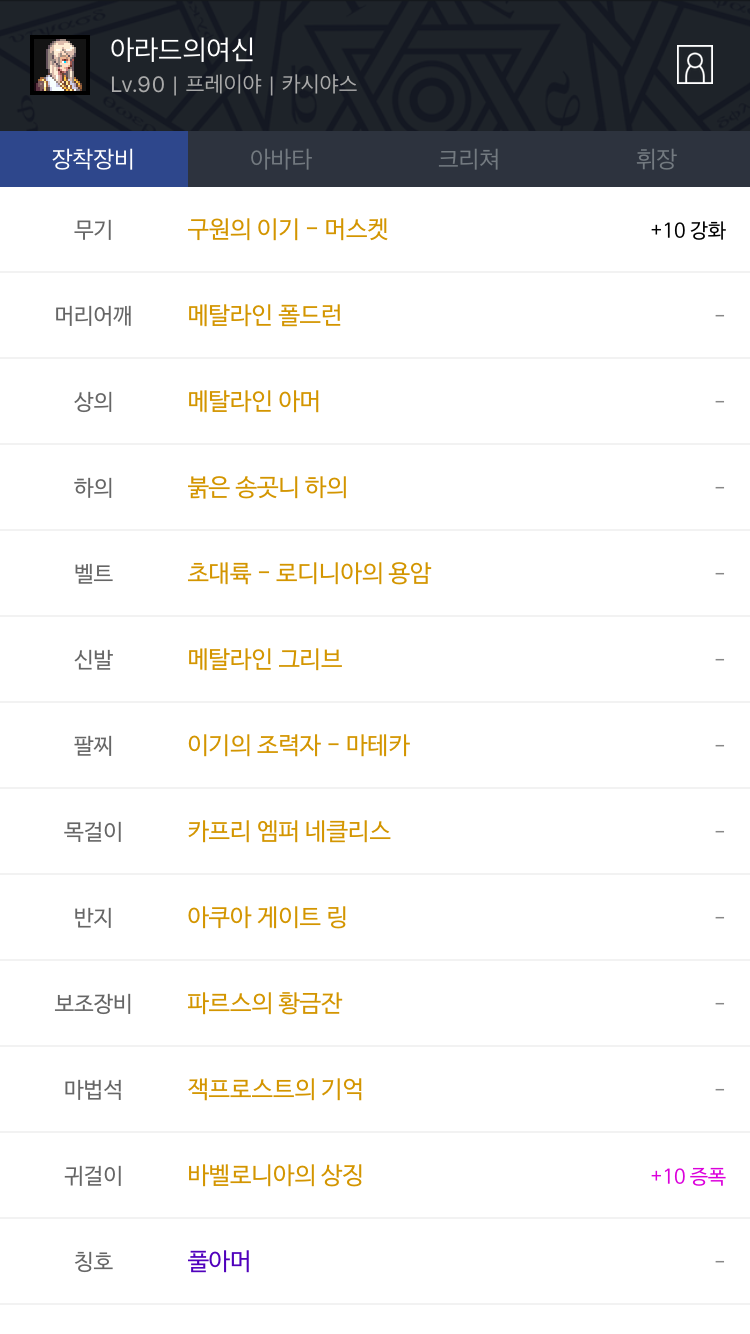Open belt item 초대륙 - 로디니아의 용암
Image resolution: width=750 pixels, height=1334 pixels.
[309, 573]
